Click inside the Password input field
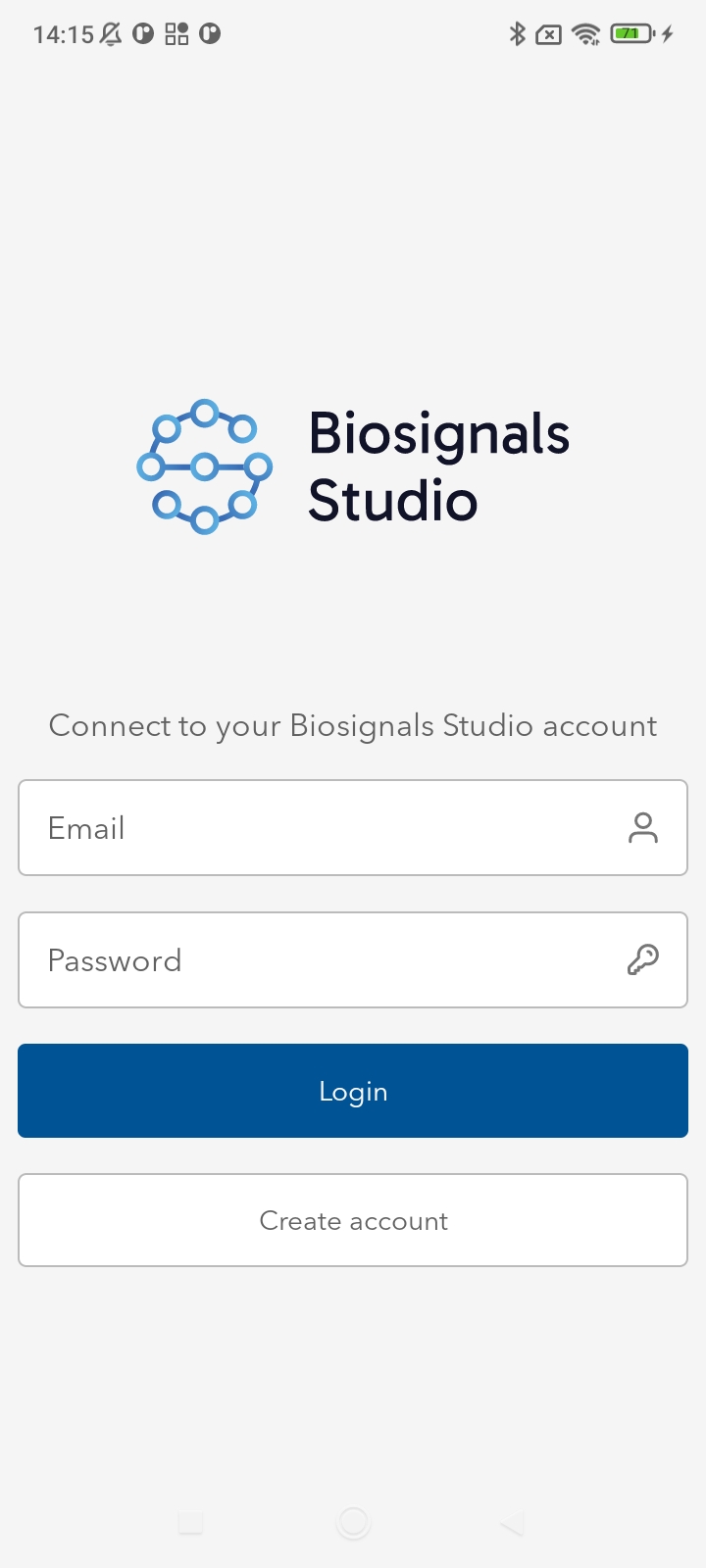 [294, 960]
